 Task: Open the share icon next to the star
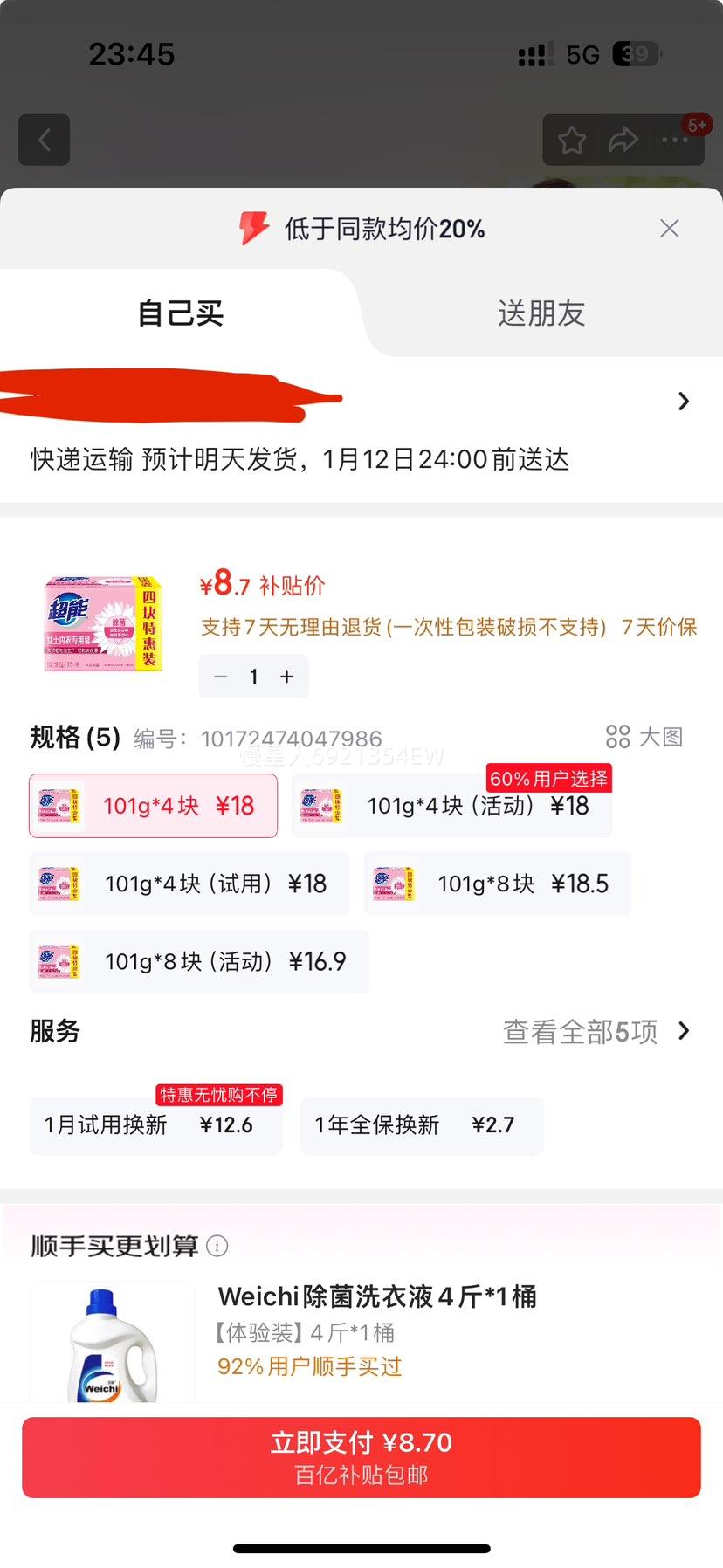[x=624, y=140]
